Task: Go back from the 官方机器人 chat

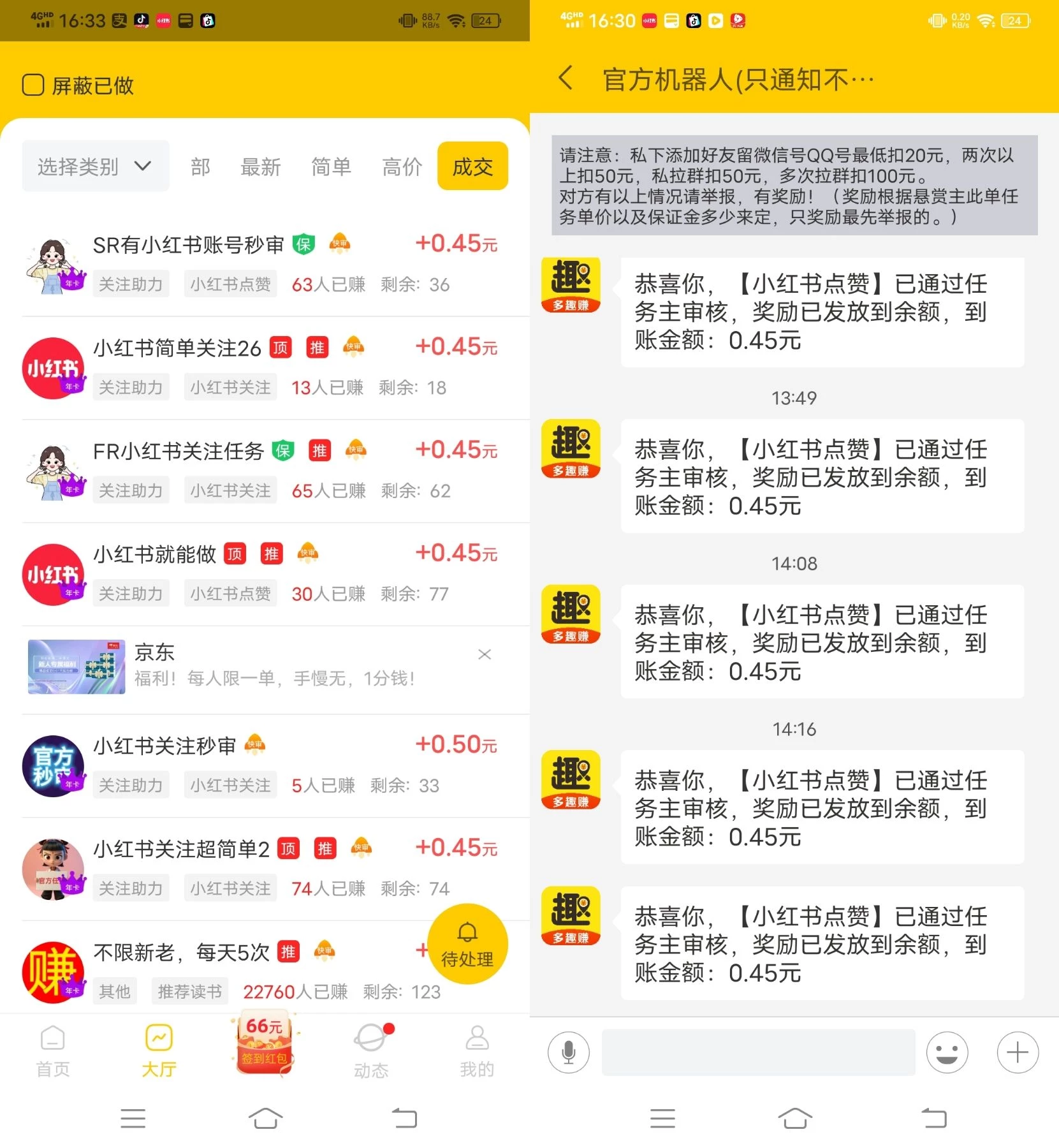Action: [x=565, y=79]
